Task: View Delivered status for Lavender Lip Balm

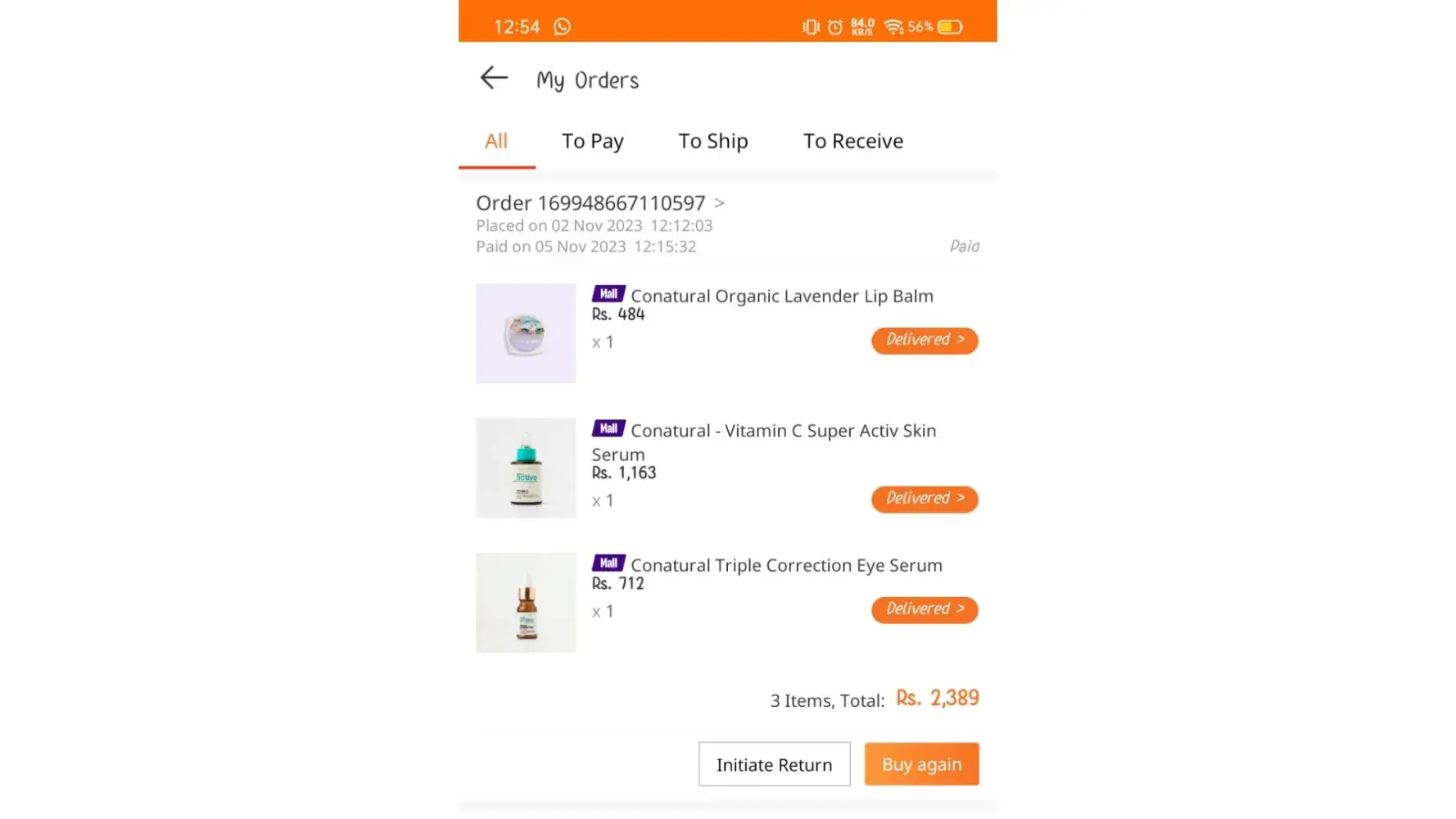Action: click(x=924, y=340)
